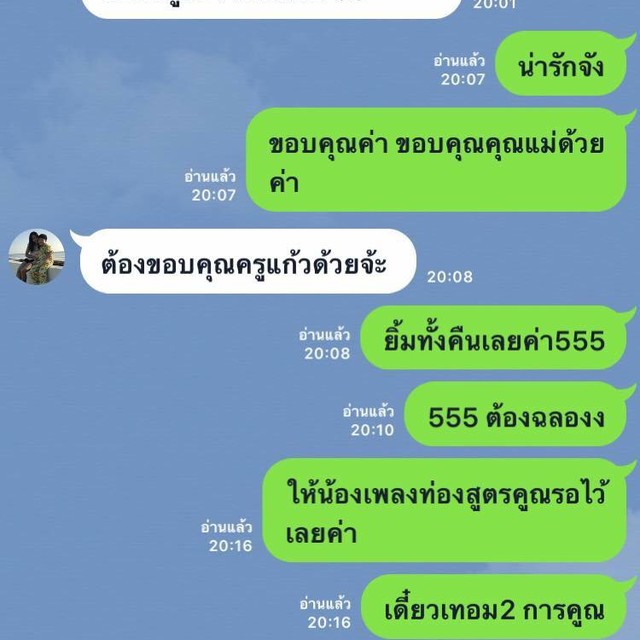Open the sender's profile picture avatar
The image size is (640, 640).
37,257
